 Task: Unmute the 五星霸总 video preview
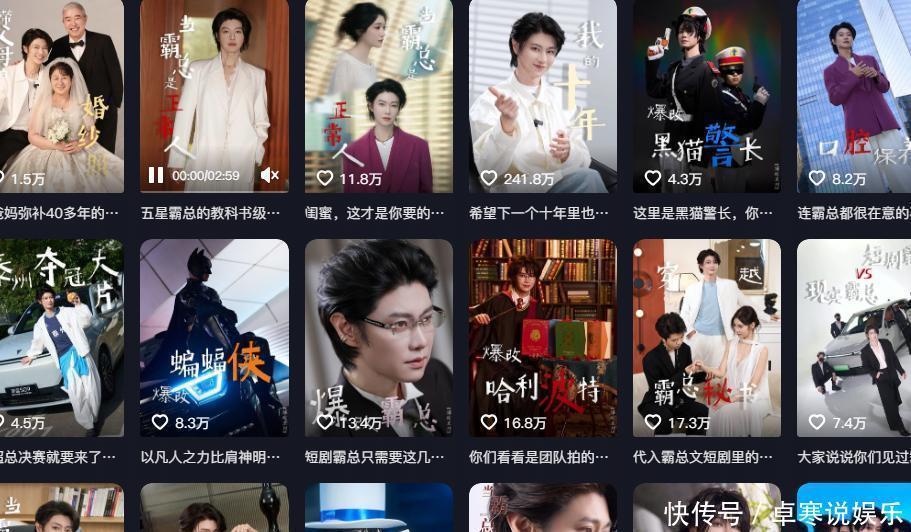(x=269, y=175)
